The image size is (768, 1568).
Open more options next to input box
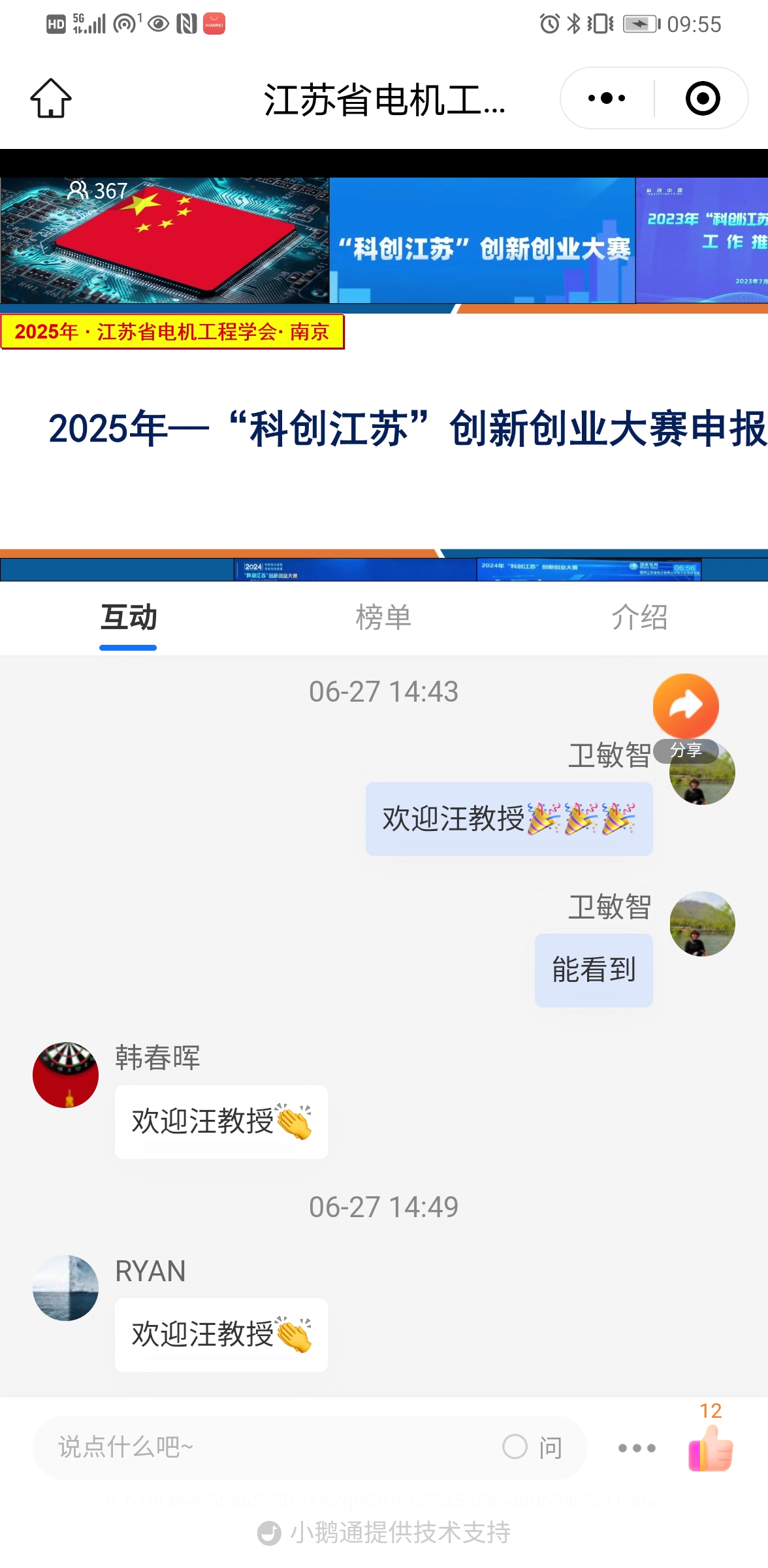(x=637, y=1448)
